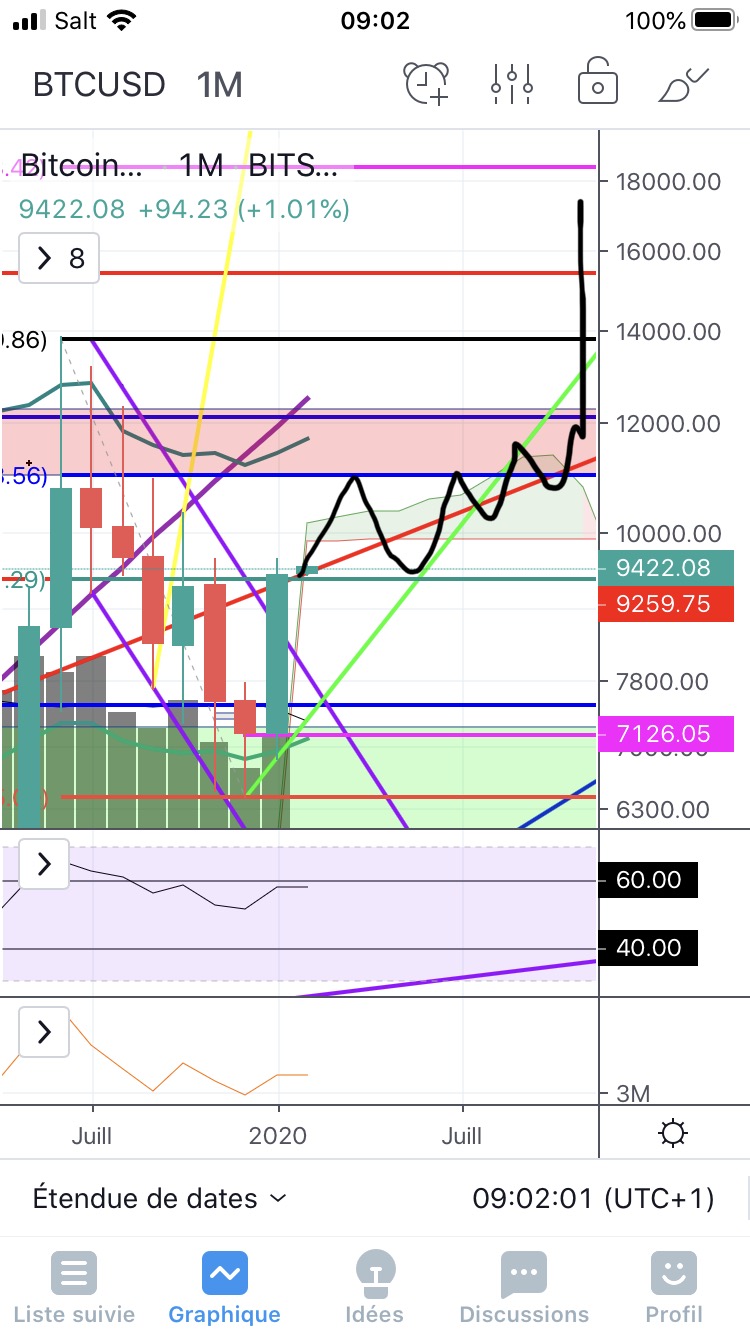Expand the legend of the 60/40 oscillator pane
This screenshot has width=750, height=1334.
[44, 864]
